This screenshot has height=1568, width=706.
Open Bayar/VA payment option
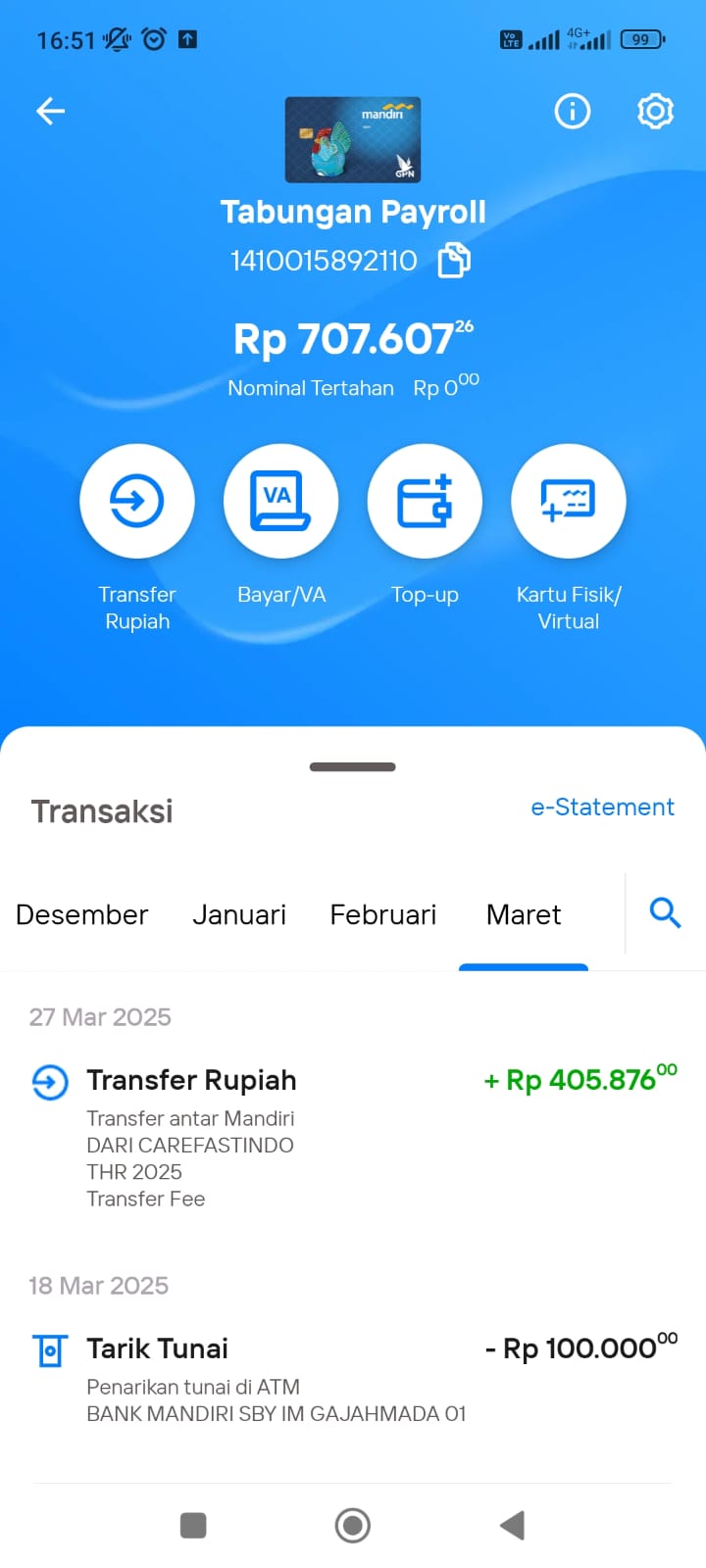pos(281,501)
